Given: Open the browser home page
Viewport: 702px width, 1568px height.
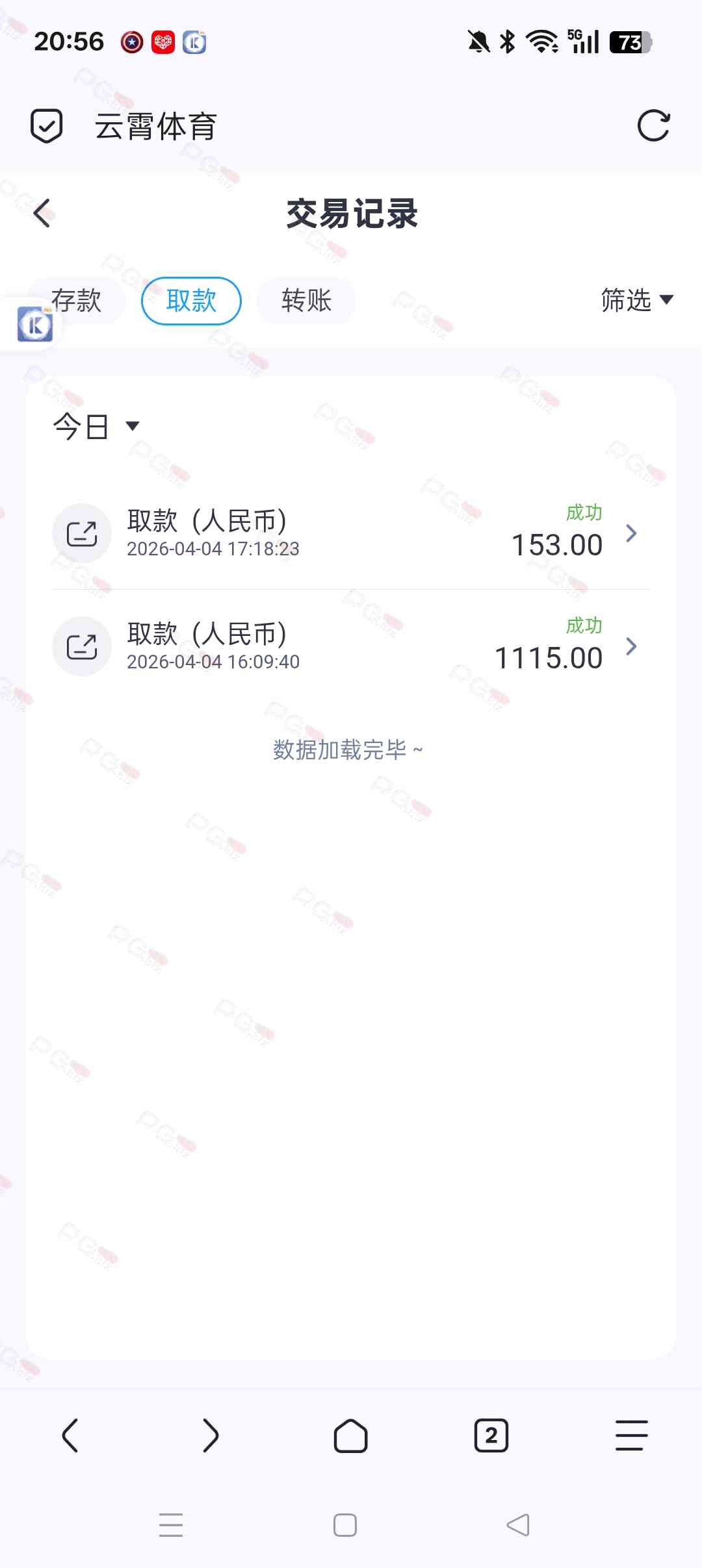Looking at the screenshot, I should pyautogui.click(x=350, y=1435).
